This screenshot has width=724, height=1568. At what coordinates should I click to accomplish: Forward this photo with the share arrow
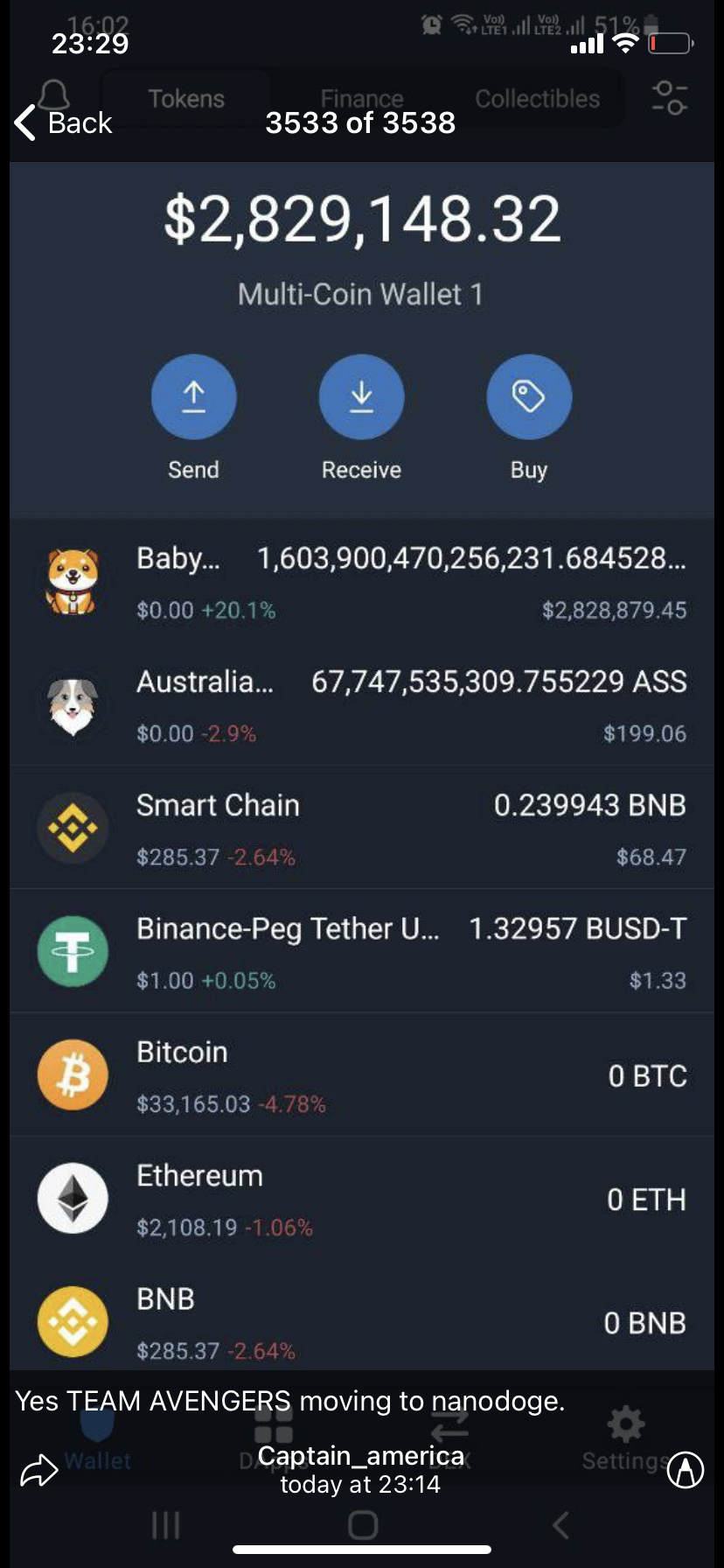[38, 1470]
